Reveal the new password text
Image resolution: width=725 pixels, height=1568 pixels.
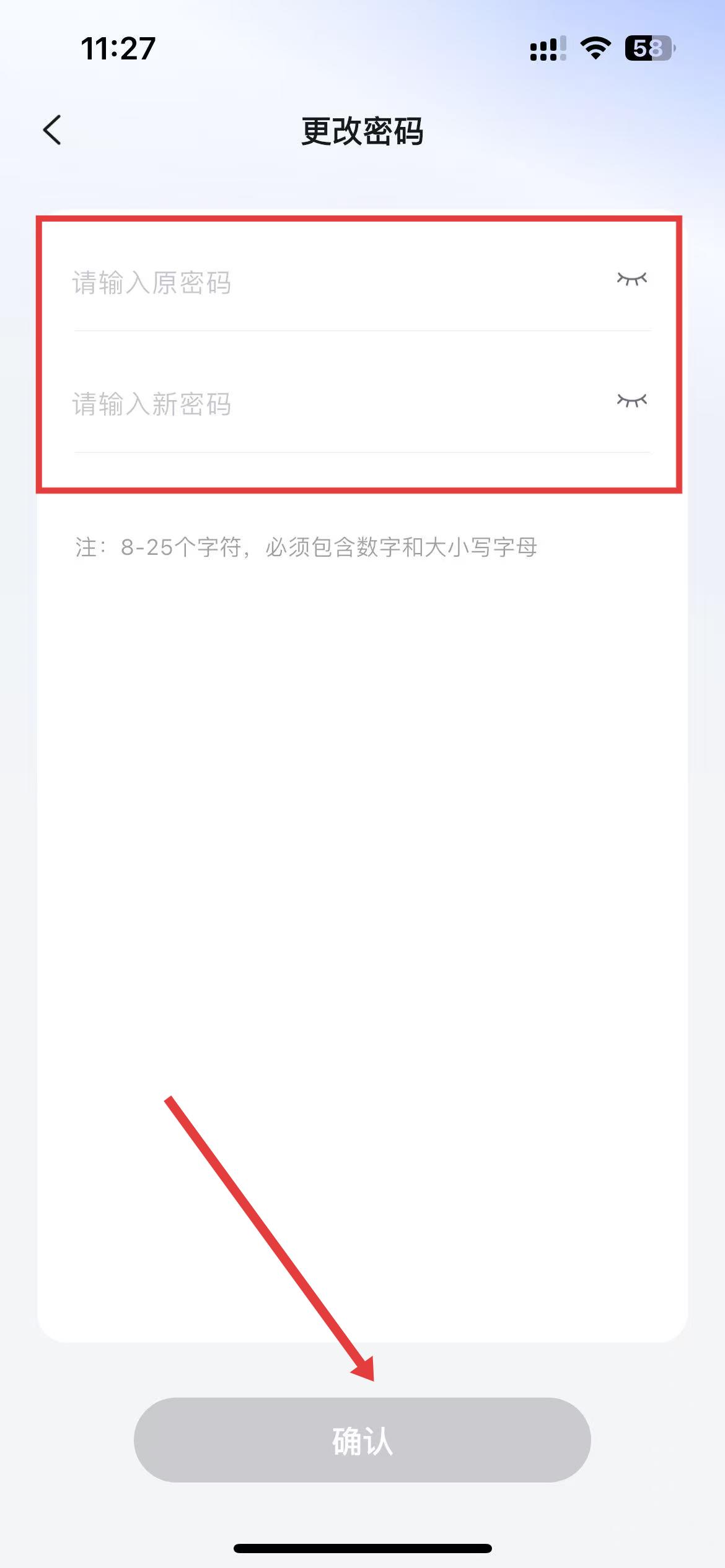point(631,401)
